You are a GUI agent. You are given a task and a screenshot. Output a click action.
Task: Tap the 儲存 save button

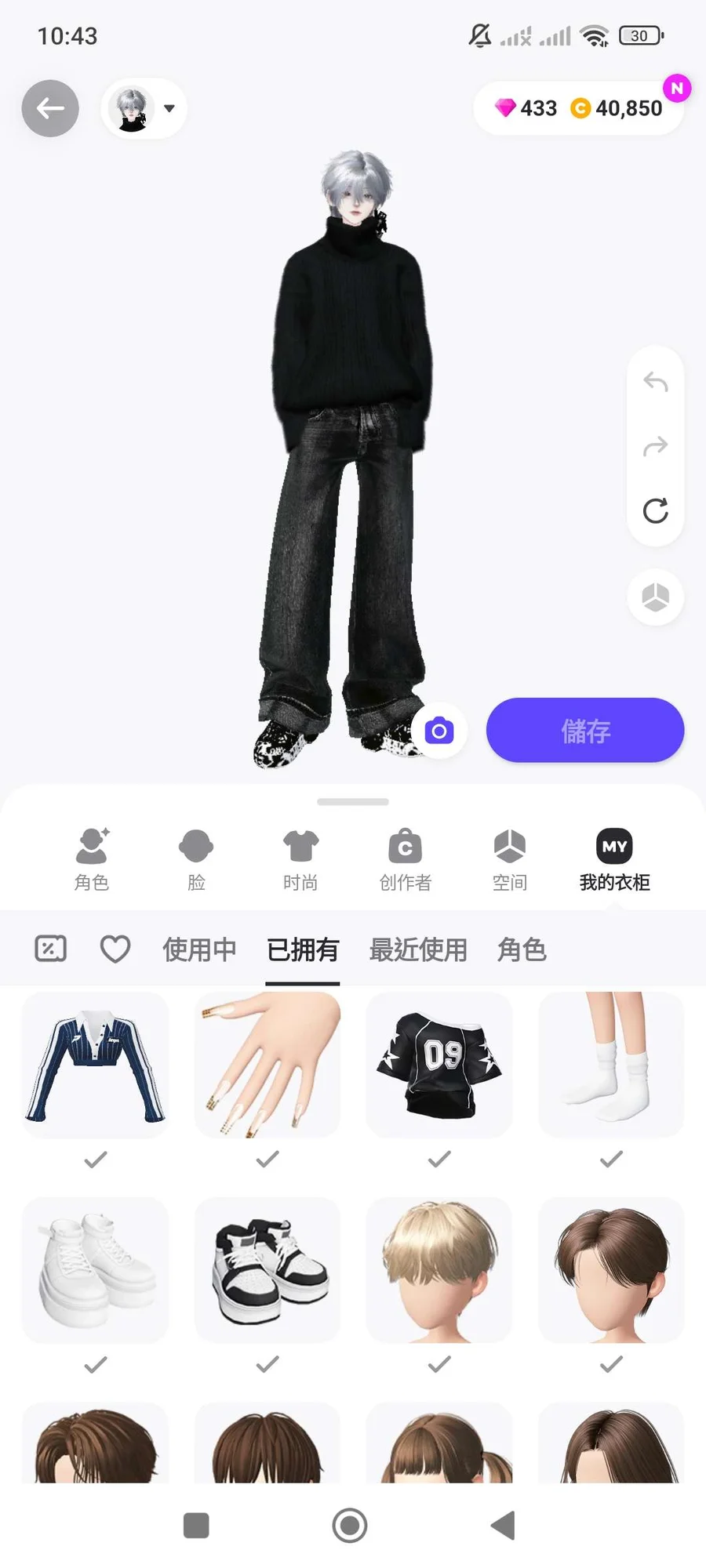[585, 731]
